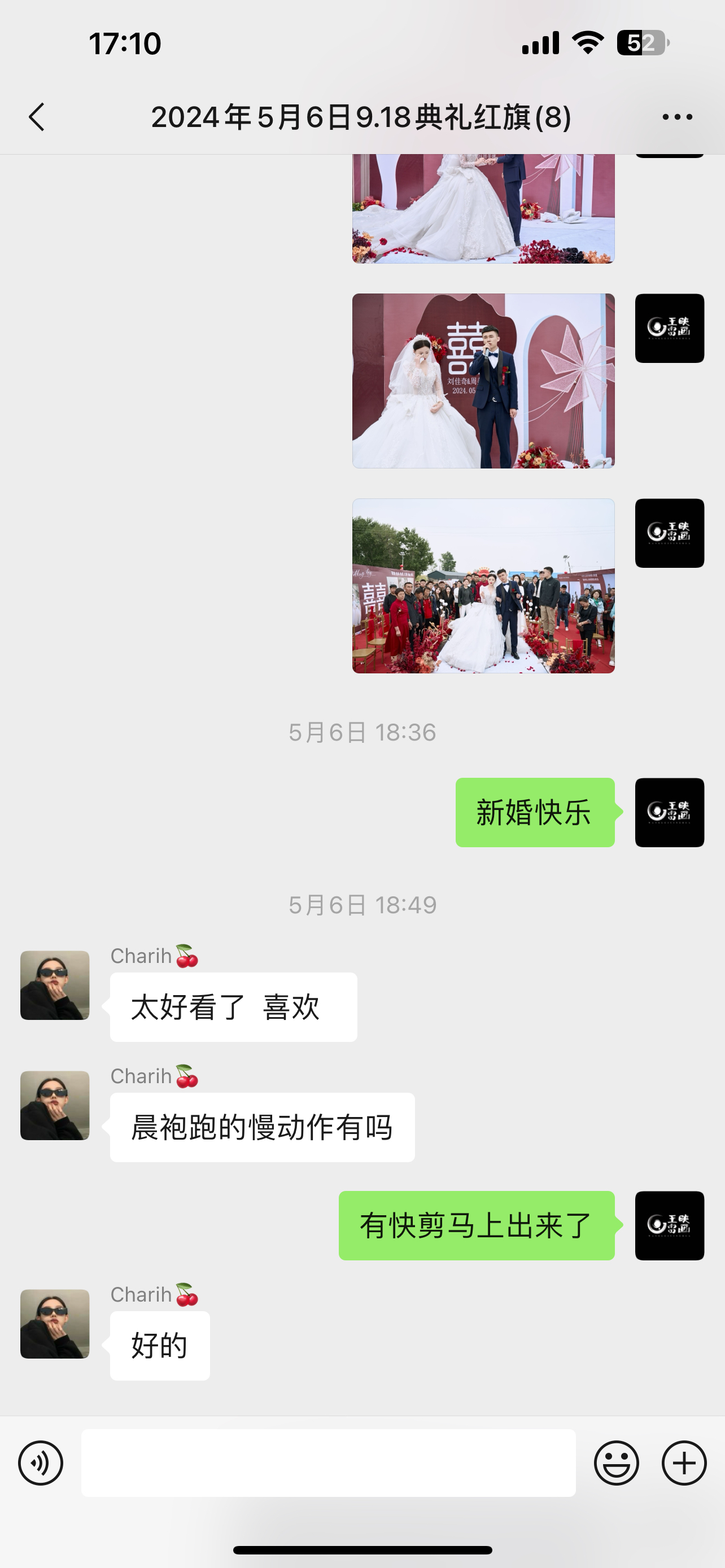Focus the message text field
725x1568 pixels.
coord(329,1462)
